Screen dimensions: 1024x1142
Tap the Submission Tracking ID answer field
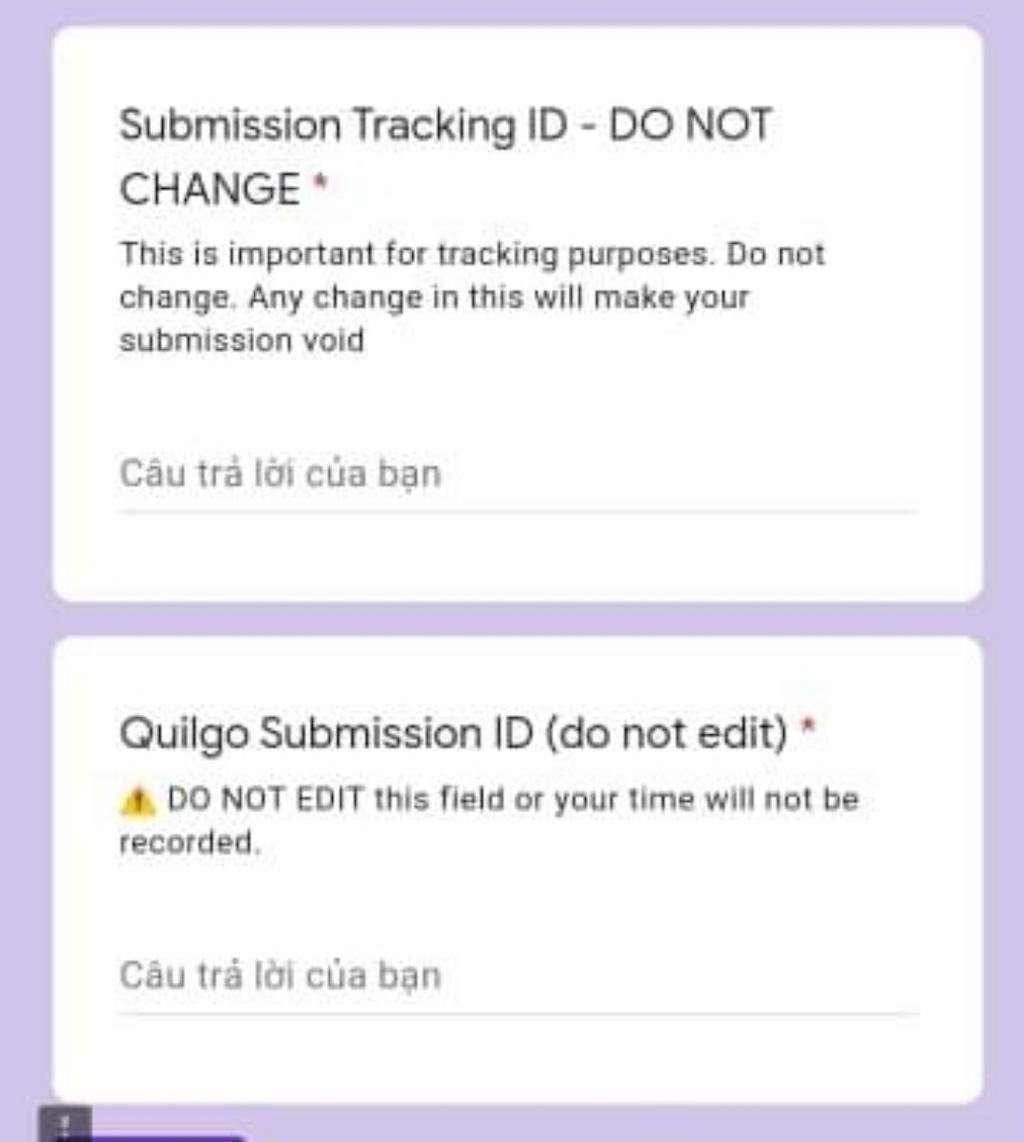click(515, 474)
